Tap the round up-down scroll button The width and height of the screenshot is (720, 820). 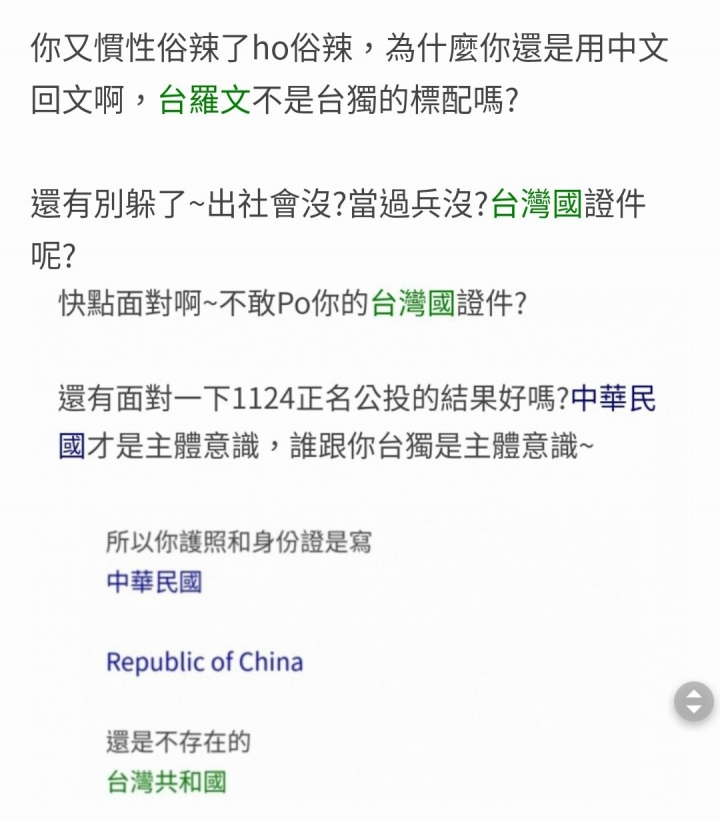(694, 701)
